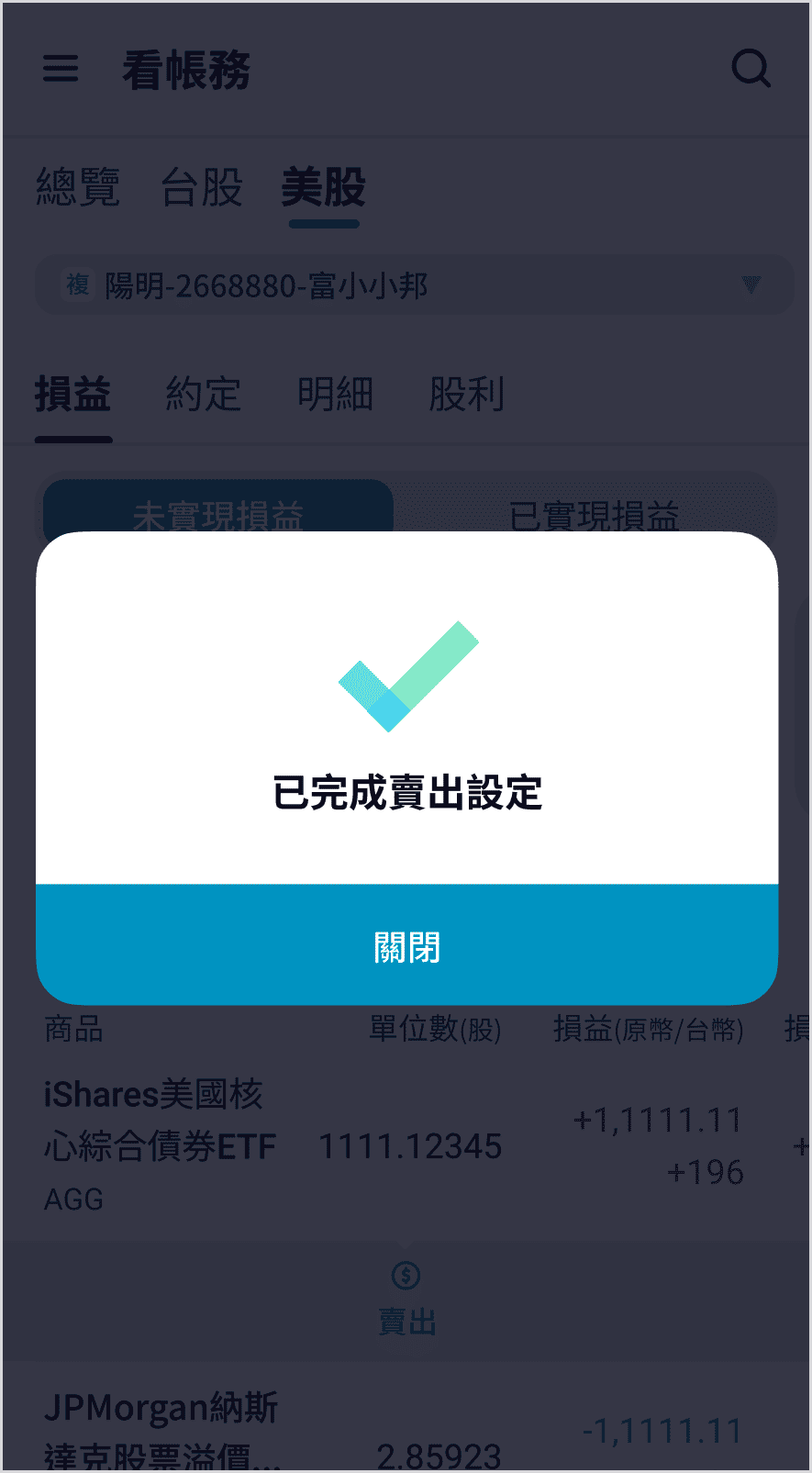Select the 美股 tab
The width and height of the screenshot is (812, 1473).
323,188
